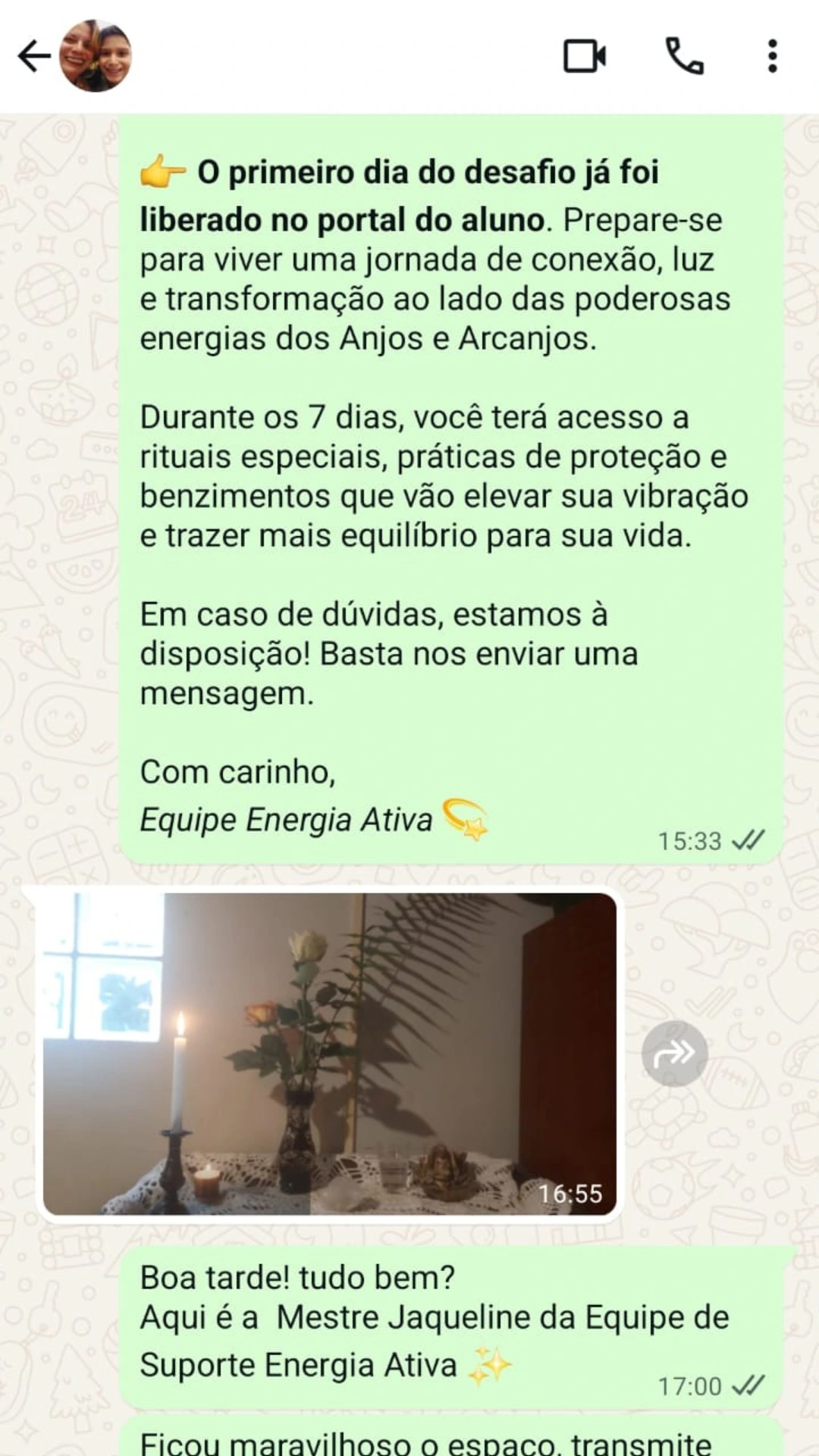Open the contact's profile picture
The width and height of the screenshot is (819, 1456).
[x=96, y=57]
